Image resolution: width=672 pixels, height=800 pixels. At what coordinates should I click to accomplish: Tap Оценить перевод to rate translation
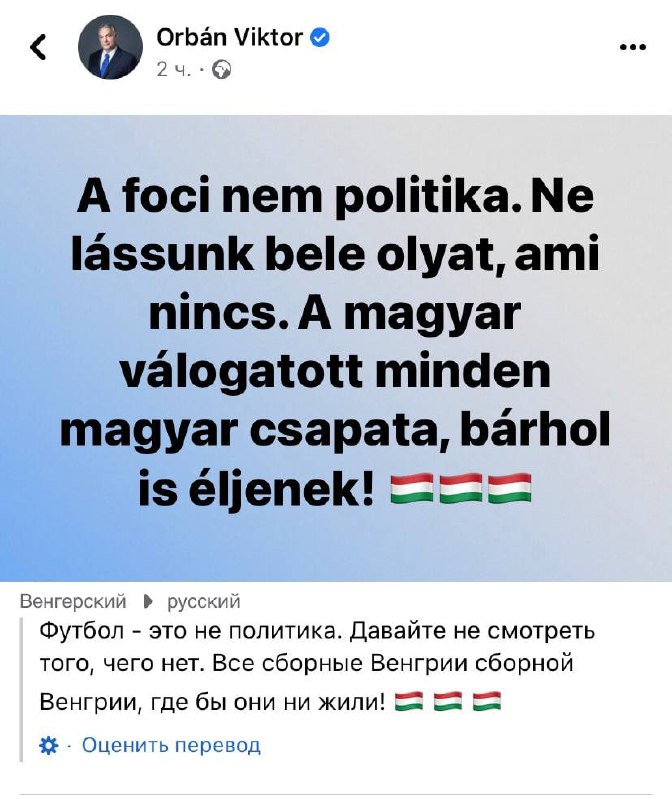[x=170, y=745]
